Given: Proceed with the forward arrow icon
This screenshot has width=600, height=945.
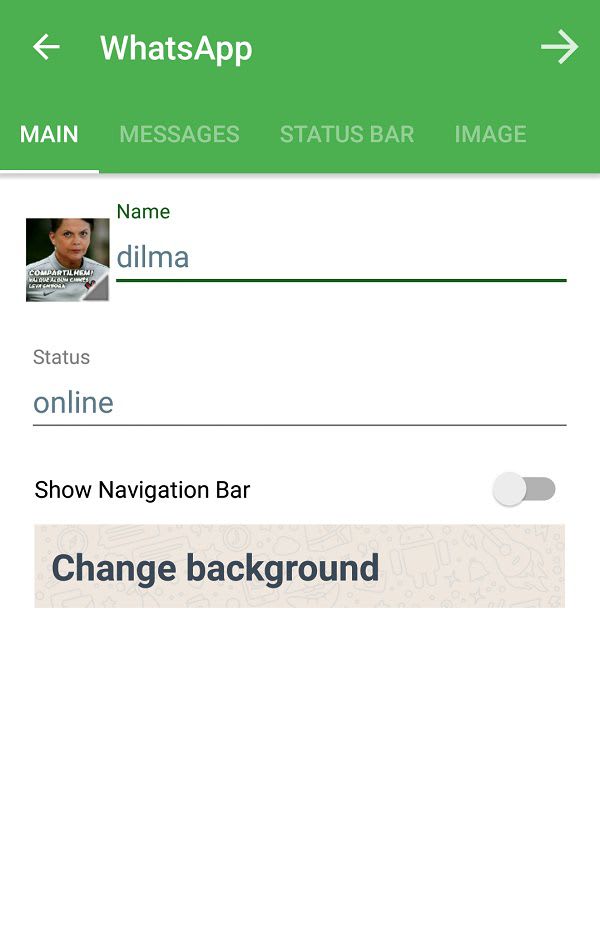Looking at the screenshot, I should pos(559,47).
